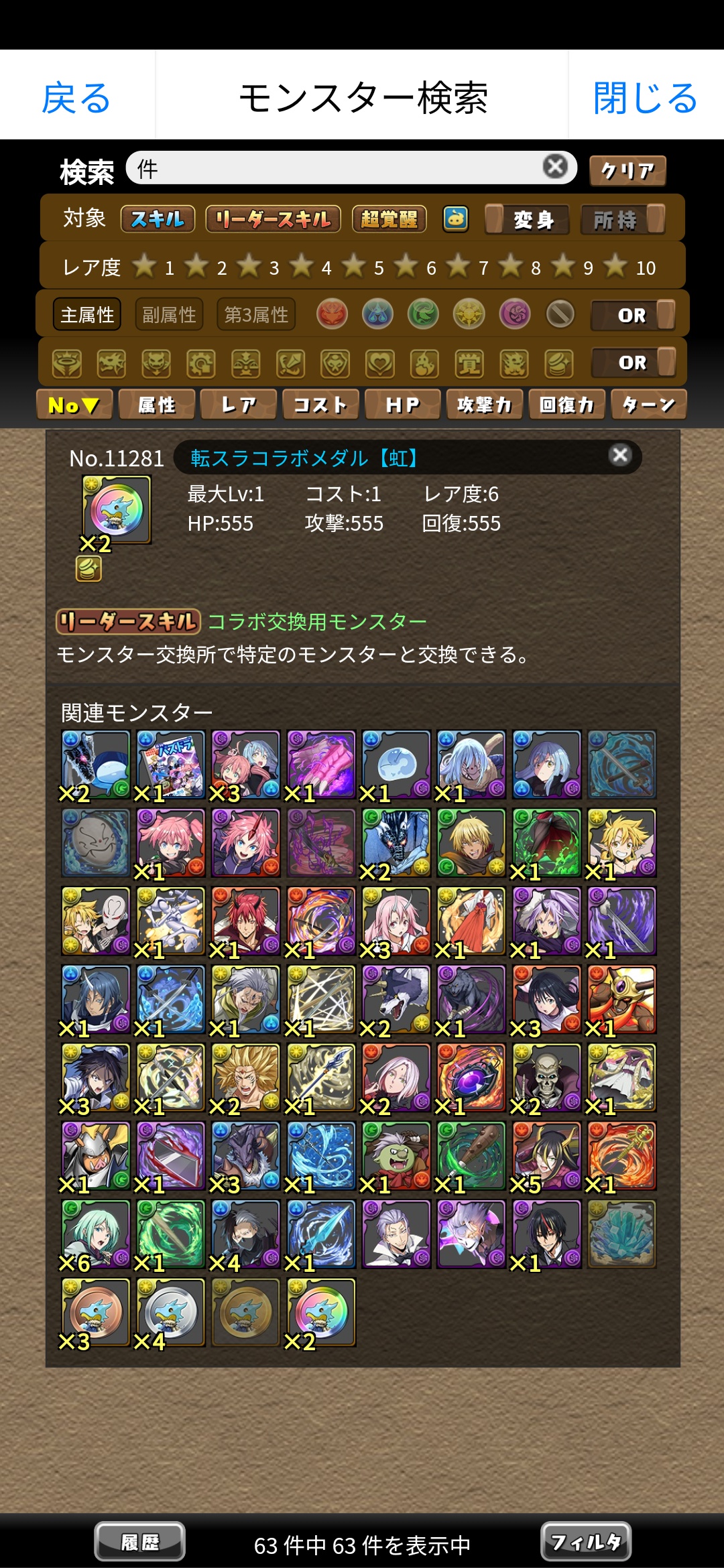Dismiss the 転スラコラボメダル detail panel
Image resolution: width=724 pixels, height=1568 pixels.
[x=620, y=456]
